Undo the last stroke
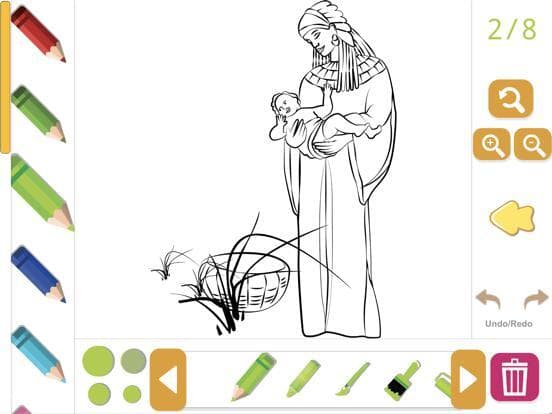552x414 pixels. point(488,299)
